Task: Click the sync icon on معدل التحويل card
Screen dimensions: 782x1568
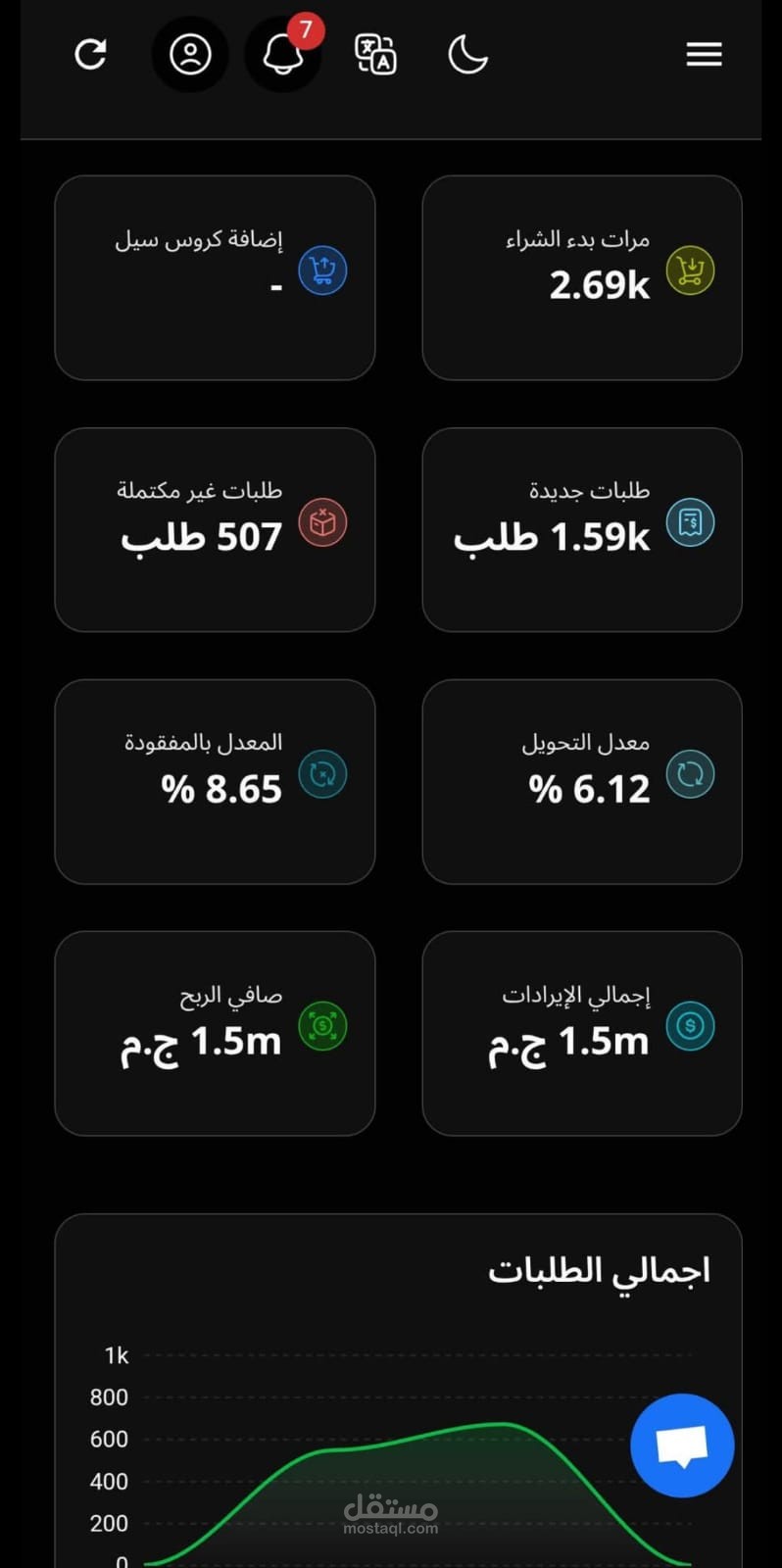Action: coord(690,774)
